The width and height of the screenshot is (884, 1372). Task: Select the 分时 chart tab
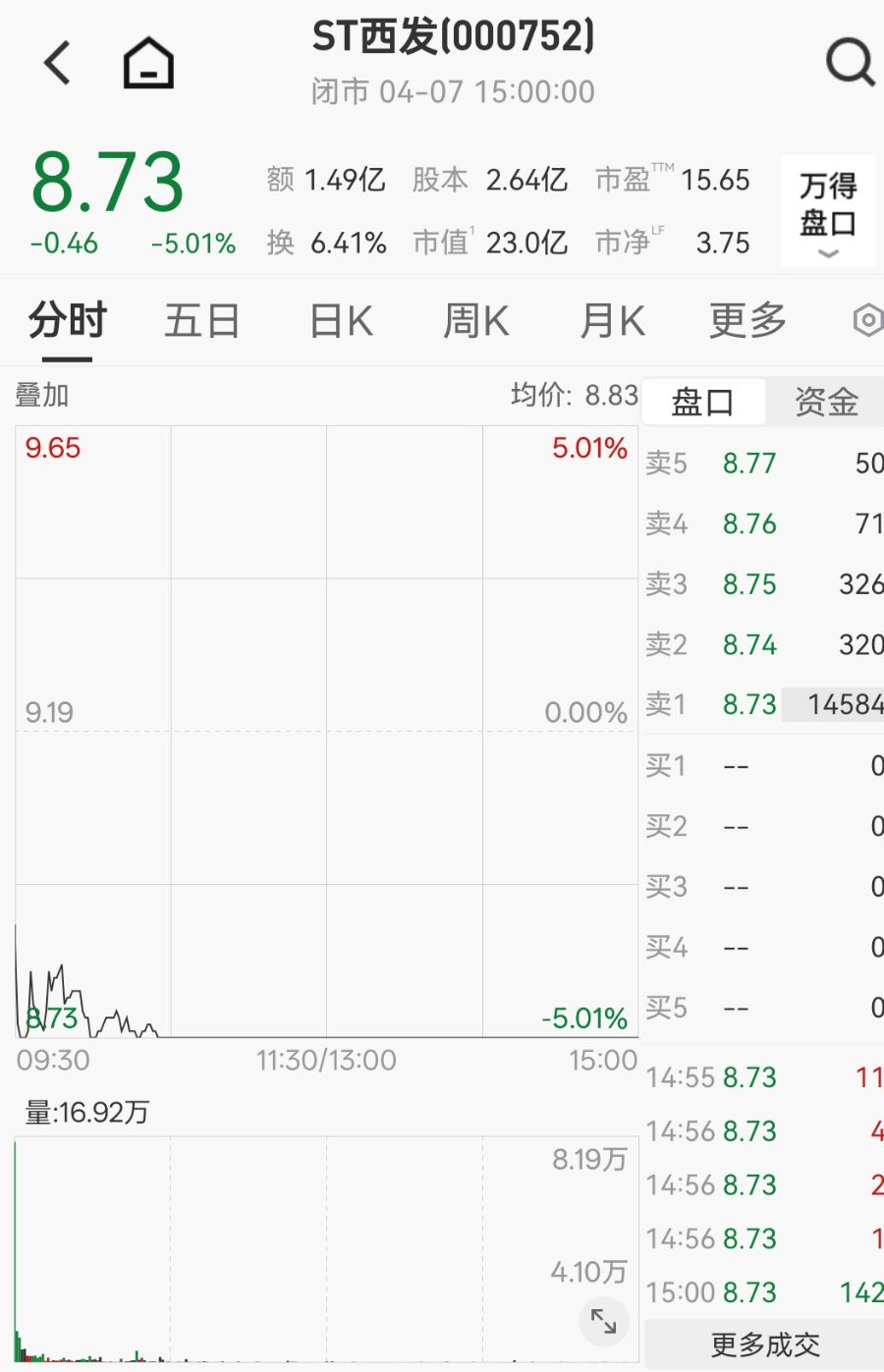click(x=67, y=321)
